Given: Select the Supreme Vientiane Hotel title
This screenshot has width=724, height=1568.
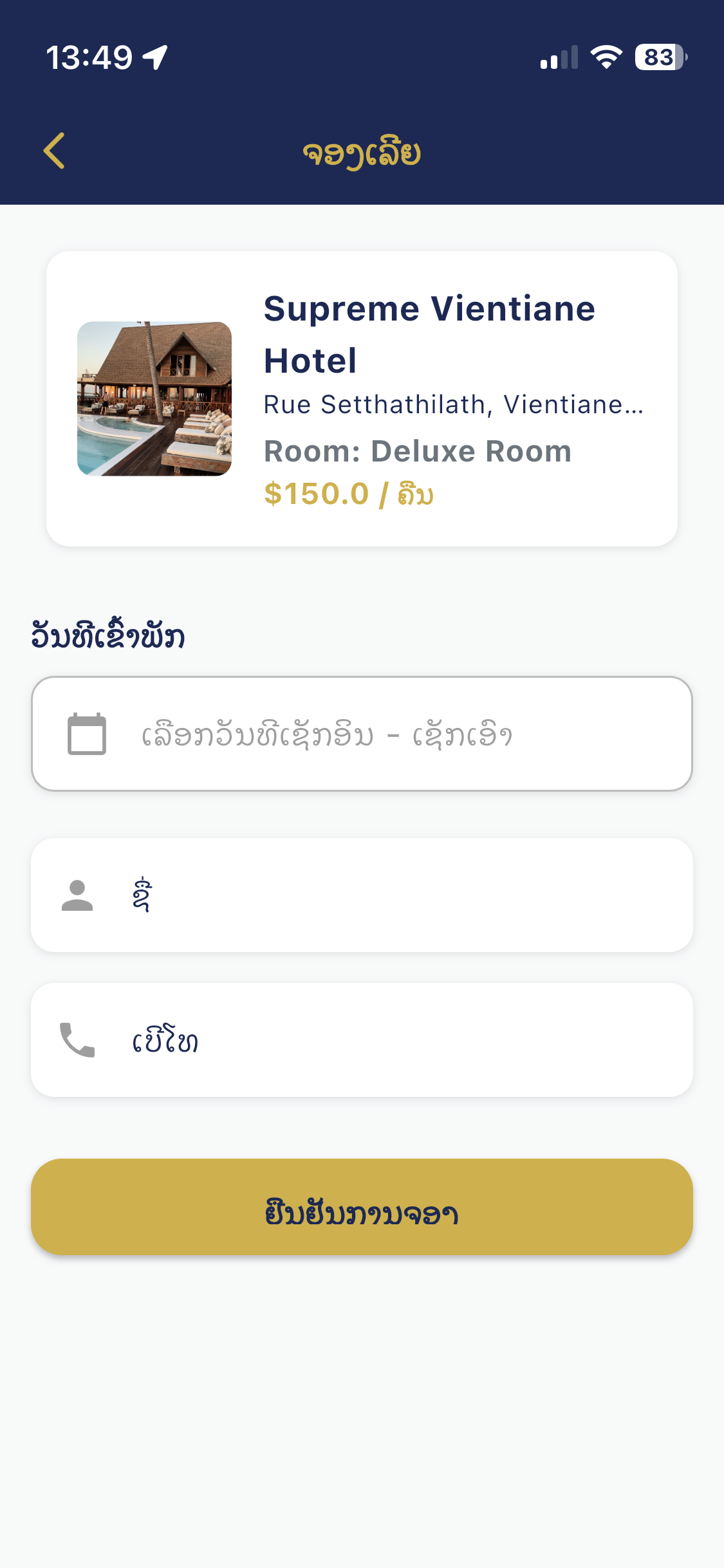Looking at the screenshot, I should (x=429, y=333).
